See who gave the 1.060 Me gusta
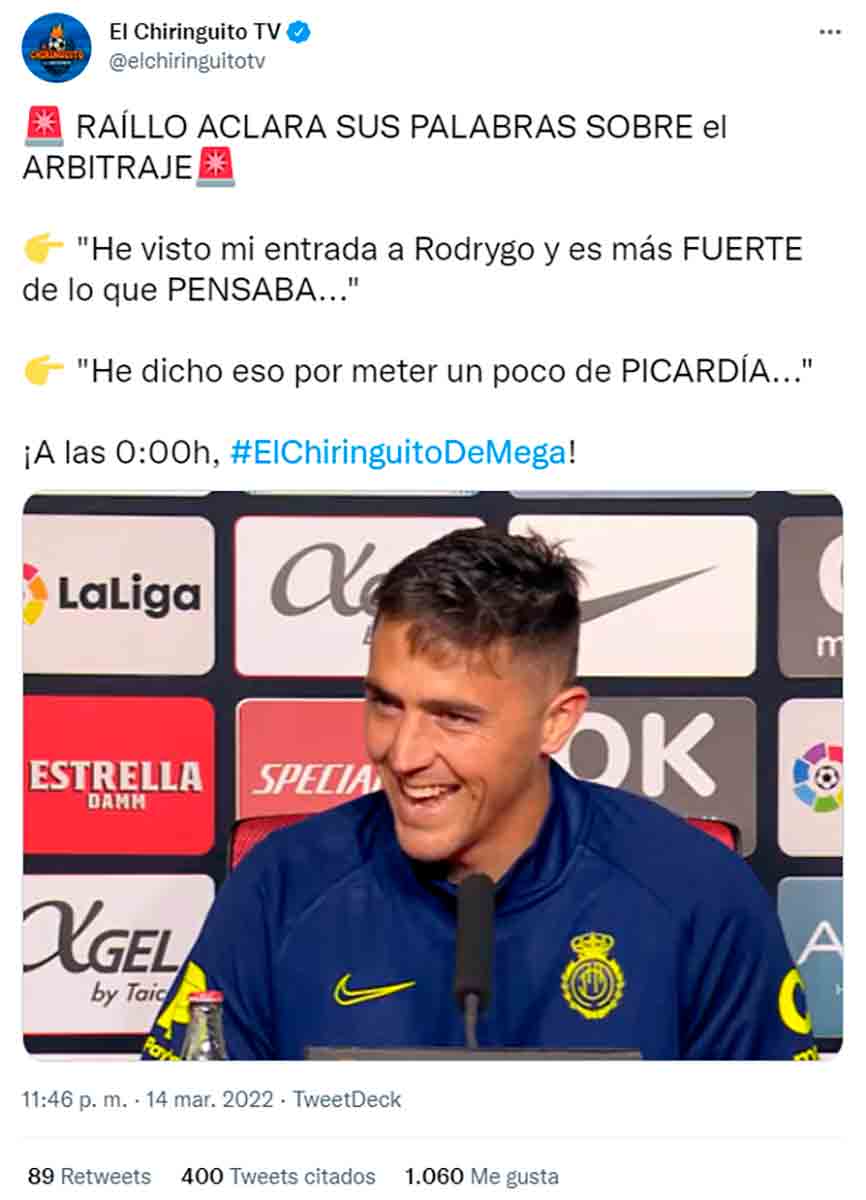 point(481,1175)
